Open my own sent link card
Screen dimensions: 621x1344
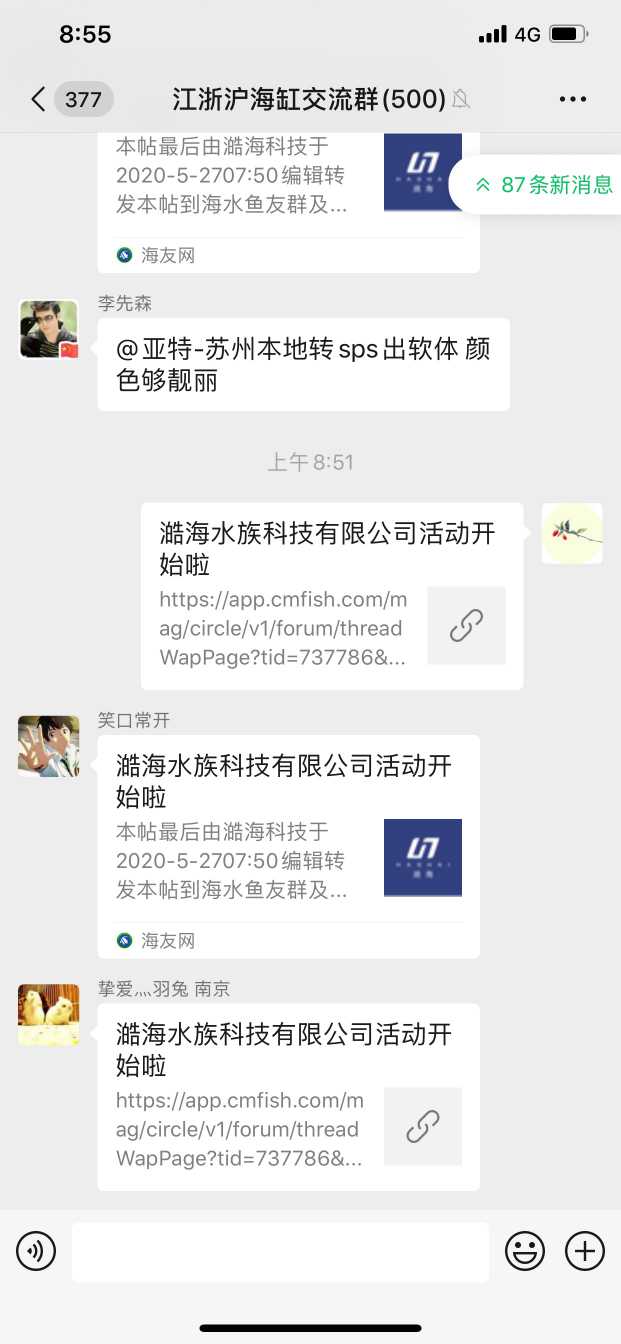click(x=331, y=595)
